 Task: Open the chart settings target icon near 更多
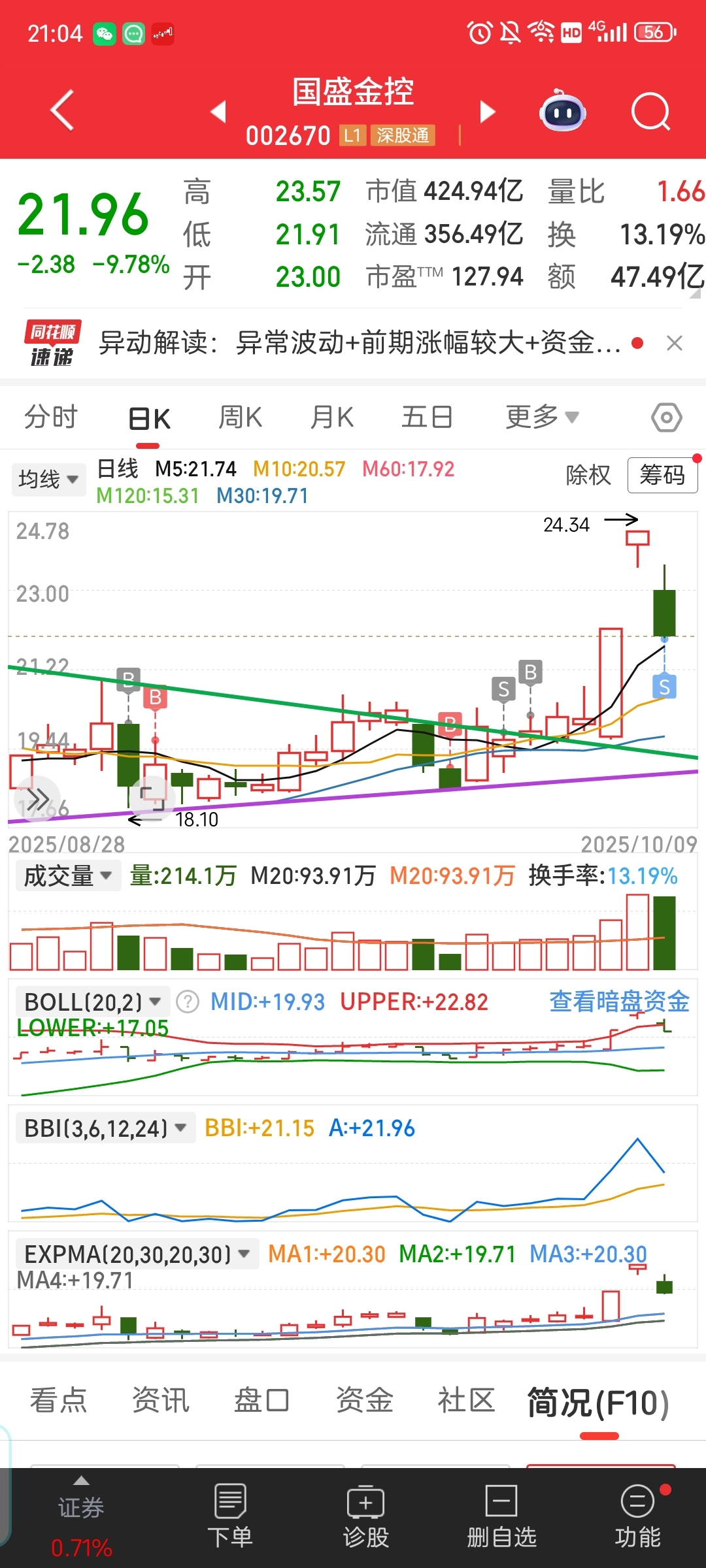[x=666, y=416]
